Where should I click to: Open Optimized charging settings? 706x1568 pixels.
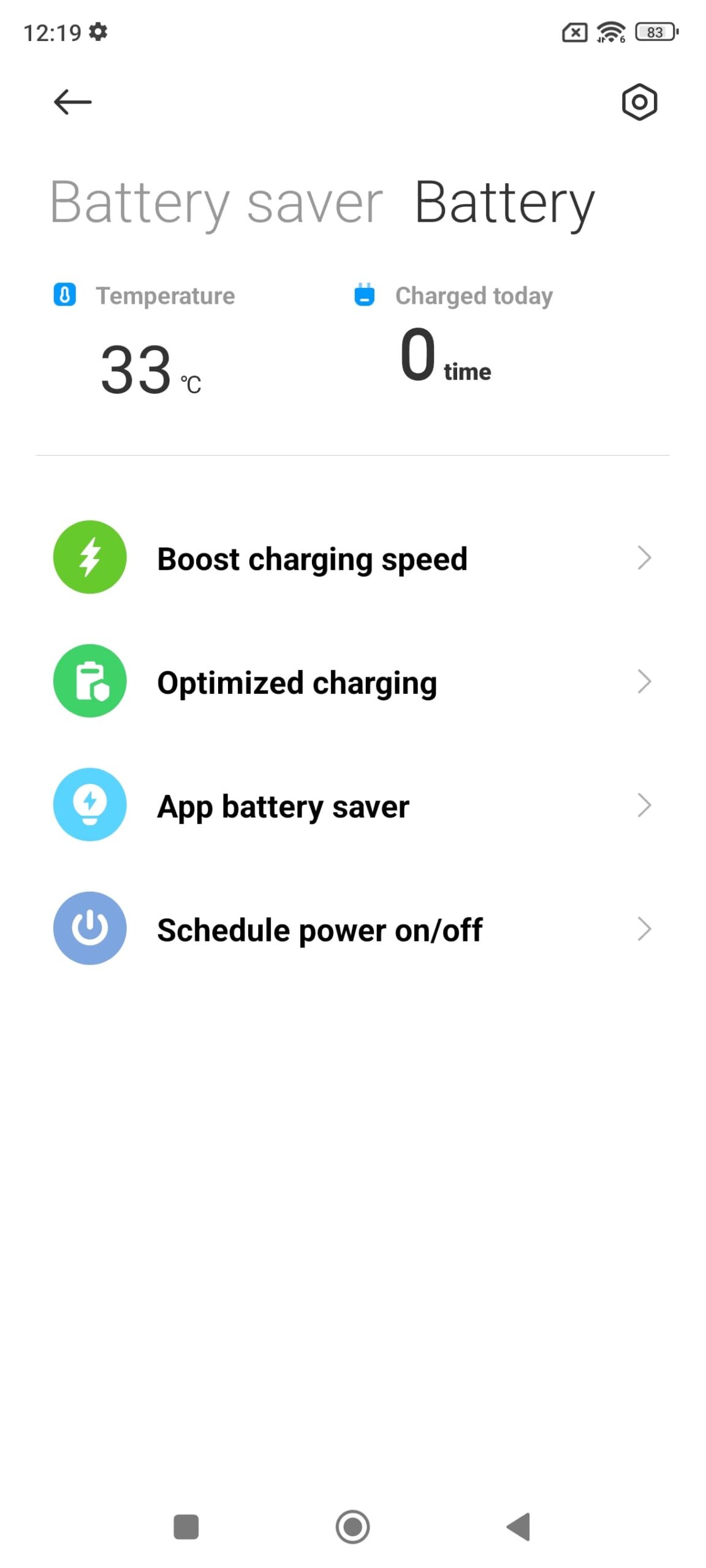(x=352, y=682)
